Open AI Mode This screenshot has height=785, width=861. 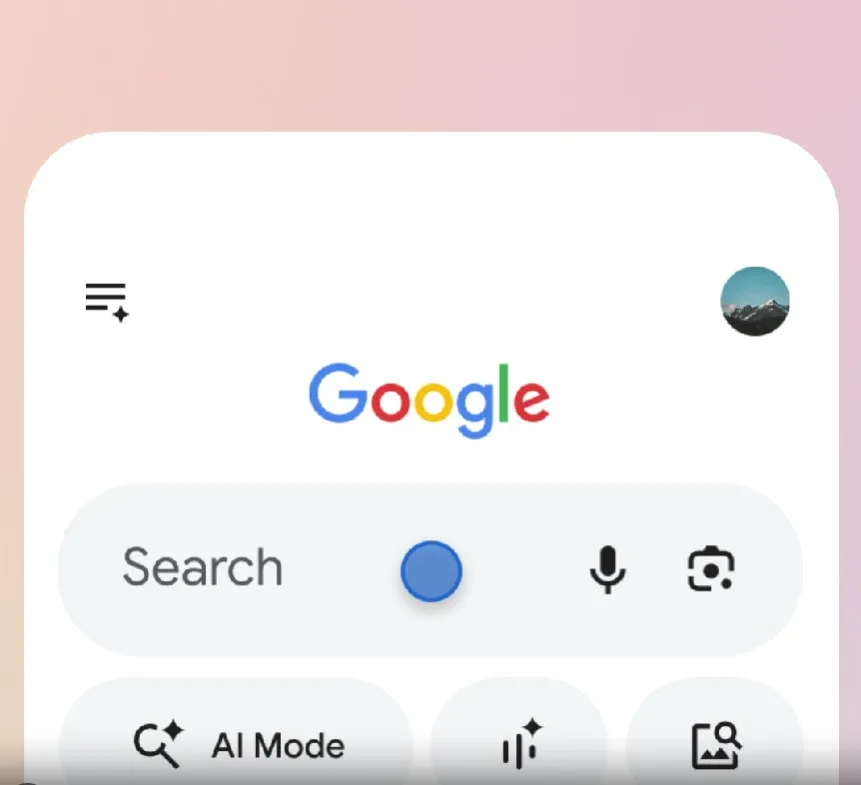(x=238, y=744)
